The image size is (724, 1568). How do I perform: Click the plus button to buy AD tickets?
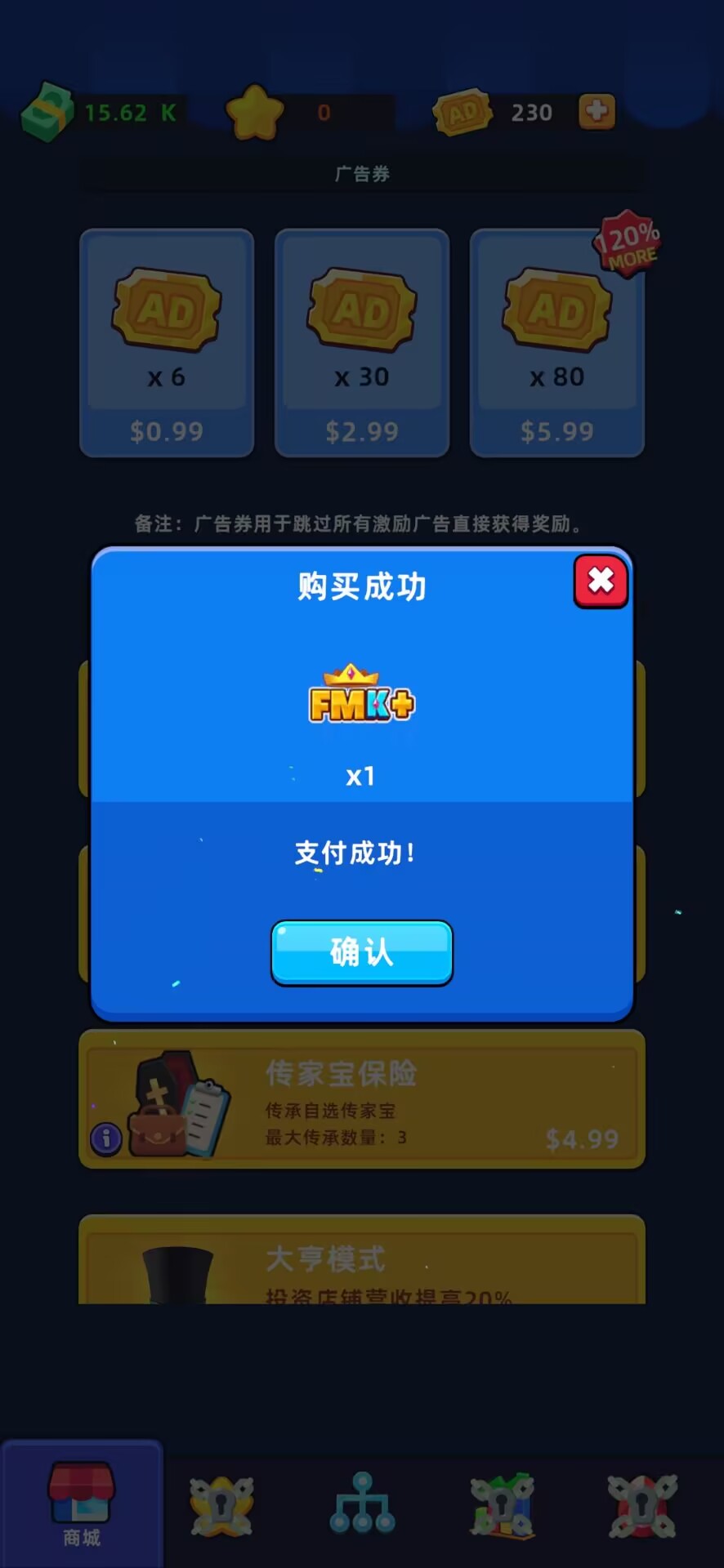(x=597, y=111)
